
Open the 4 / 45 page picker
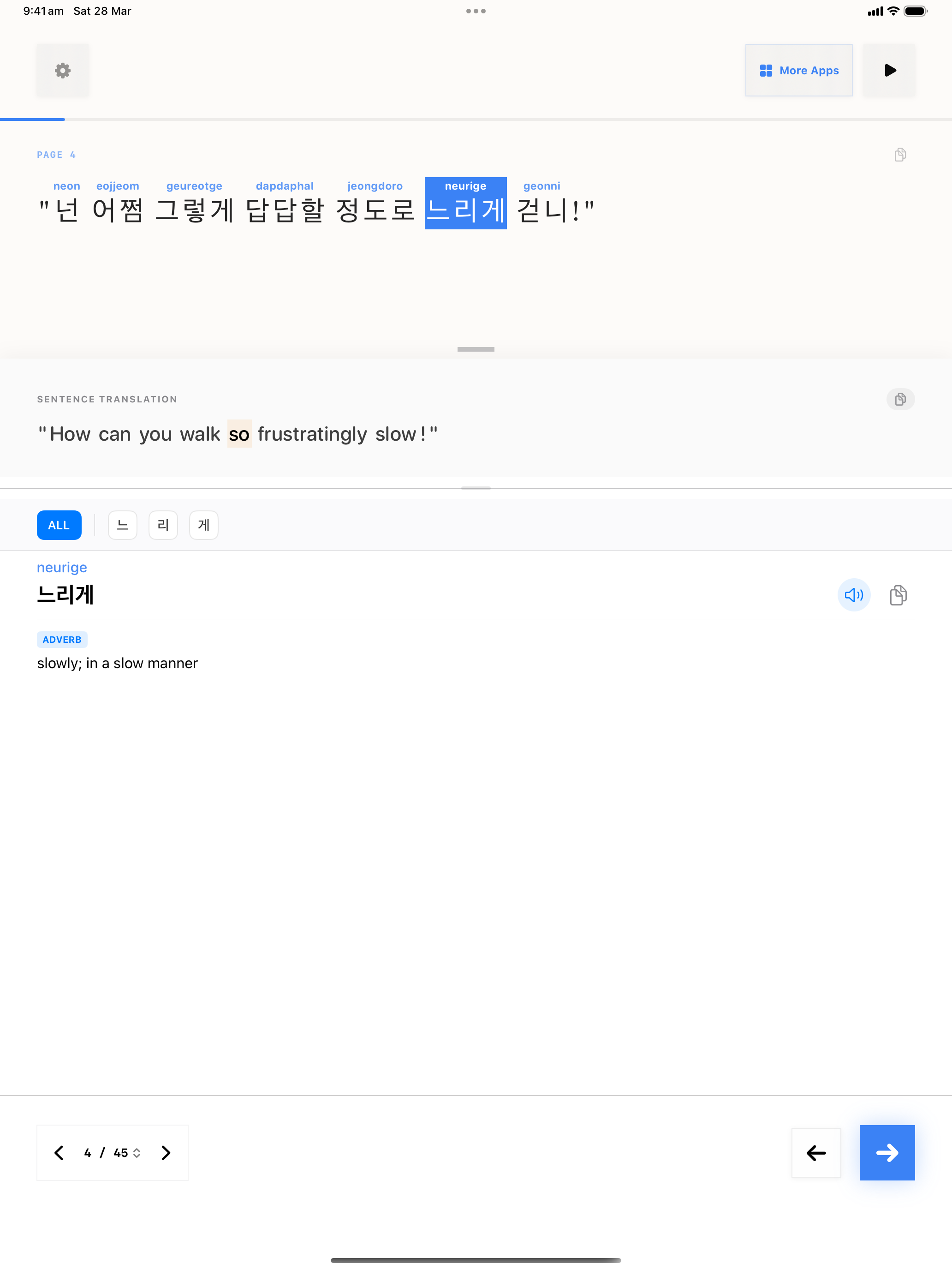[x=112, y=1152]
